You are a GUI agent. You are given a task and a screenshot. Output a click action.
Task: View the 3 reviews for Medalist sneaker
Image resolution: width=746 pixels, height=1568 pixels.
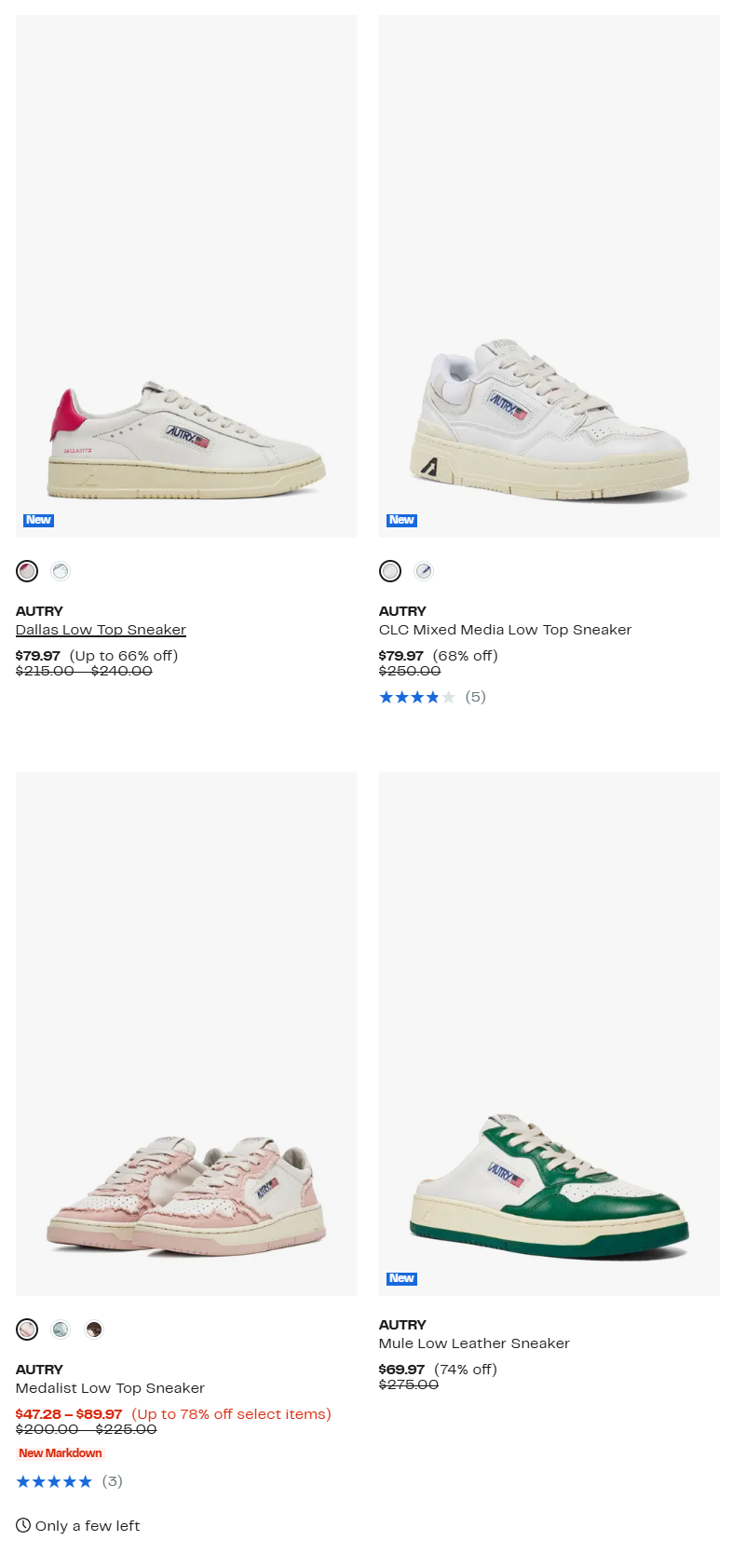click(x=69, y=1481)
